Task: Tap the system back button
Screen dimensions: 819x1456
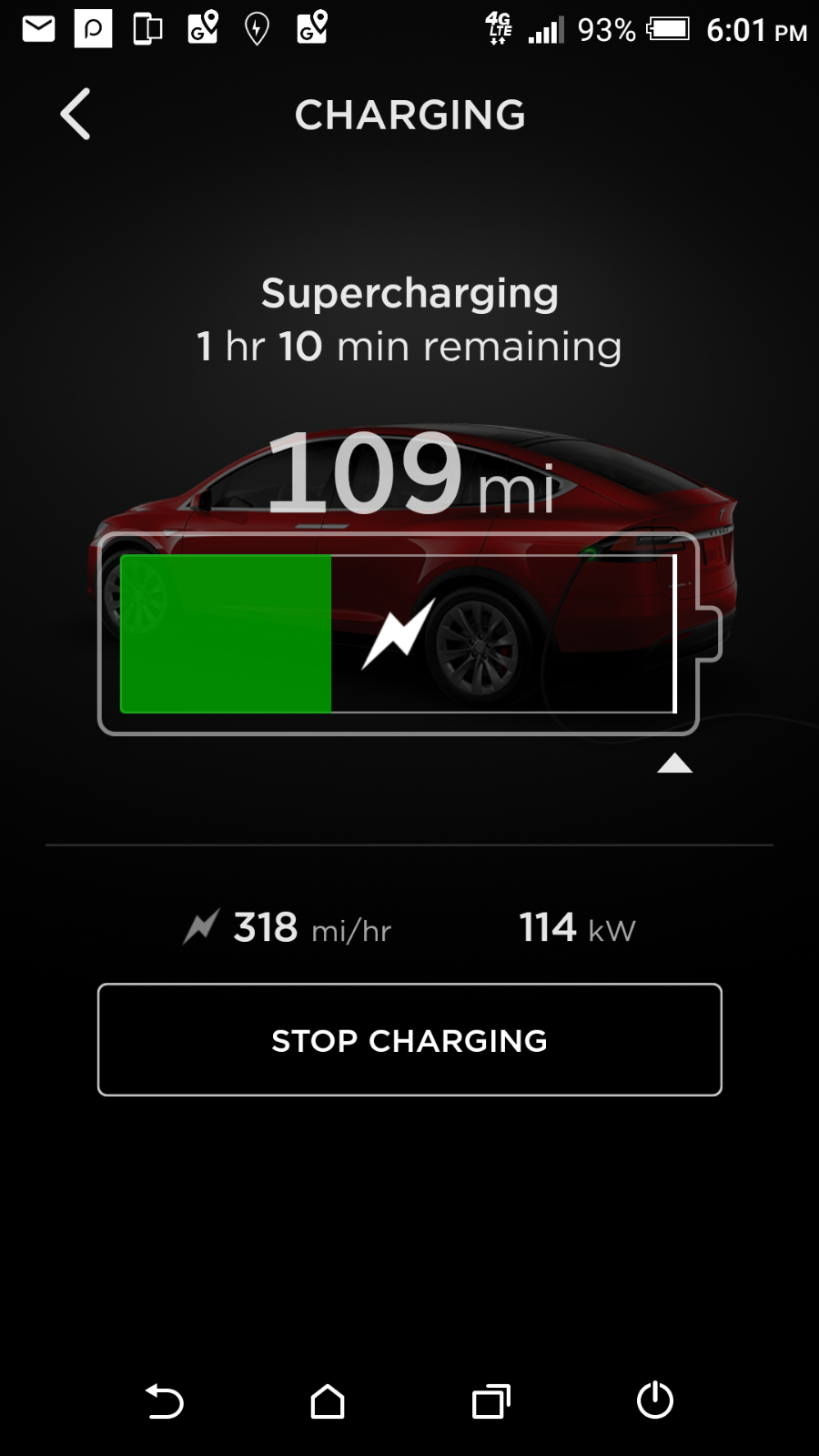Action: click(165, 1401)
